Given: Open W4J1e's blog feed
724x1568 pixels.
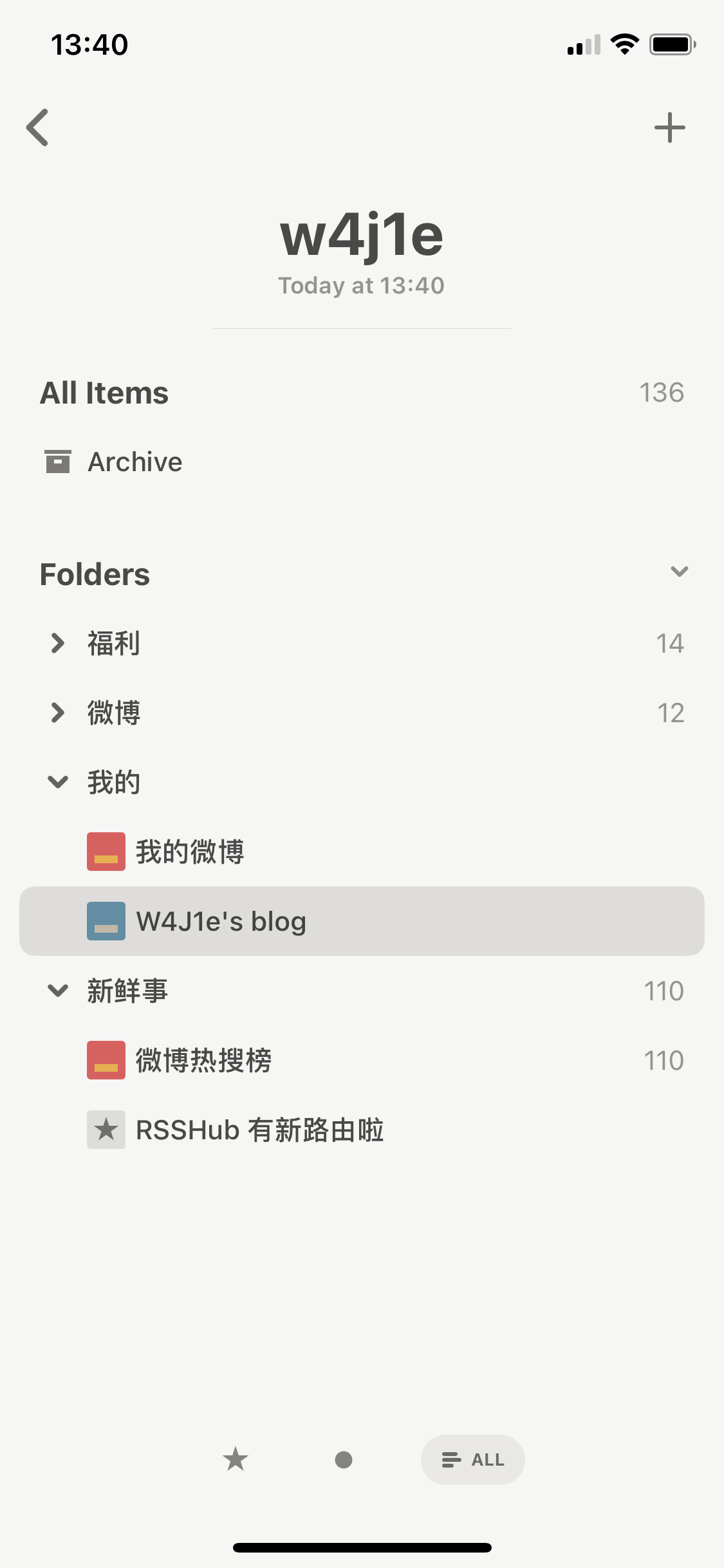Looking at the screenshot, I should click(x=221, y=921).
